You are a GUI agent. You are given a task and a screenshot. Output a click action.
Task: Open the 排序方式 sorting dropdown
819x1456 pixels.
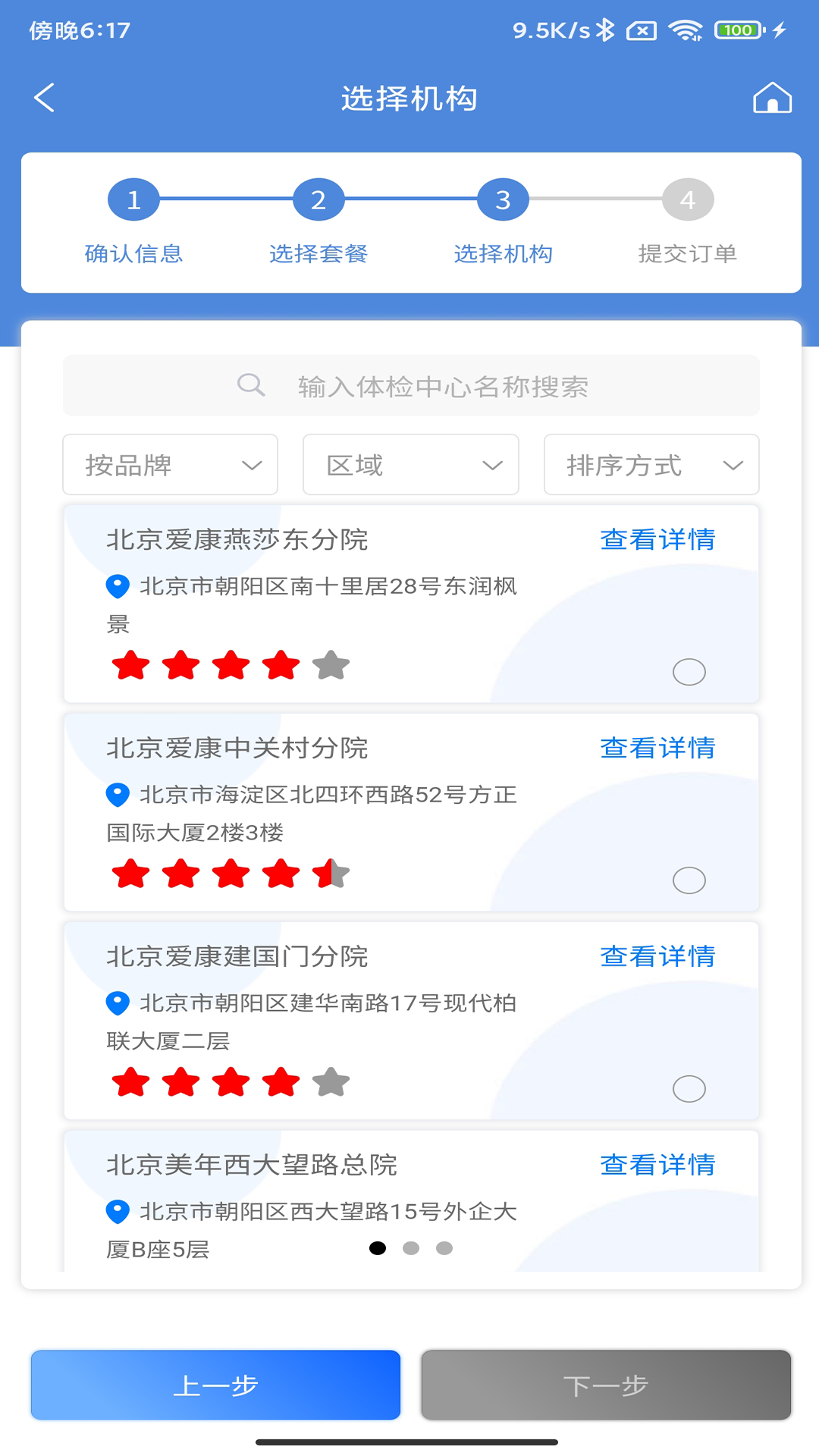(x=651, y=465)
